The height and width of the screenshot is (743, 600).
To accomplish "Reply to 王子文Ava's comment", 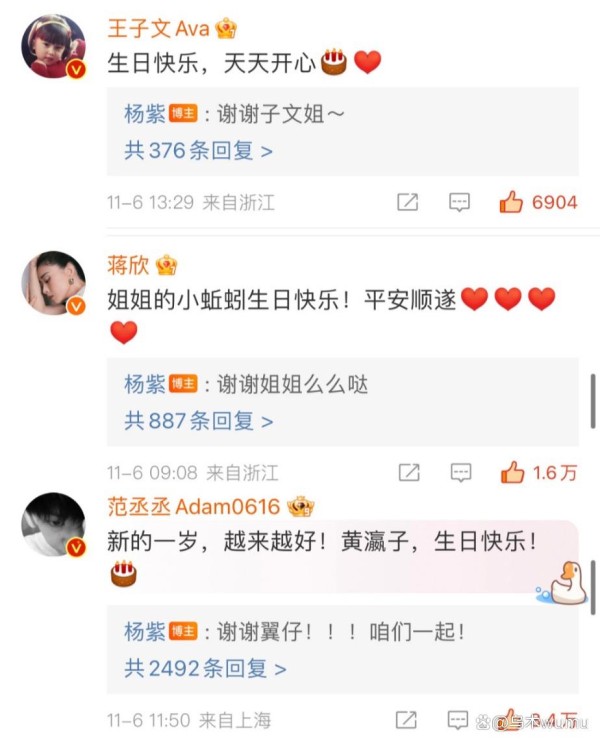I will click(459, 202).
